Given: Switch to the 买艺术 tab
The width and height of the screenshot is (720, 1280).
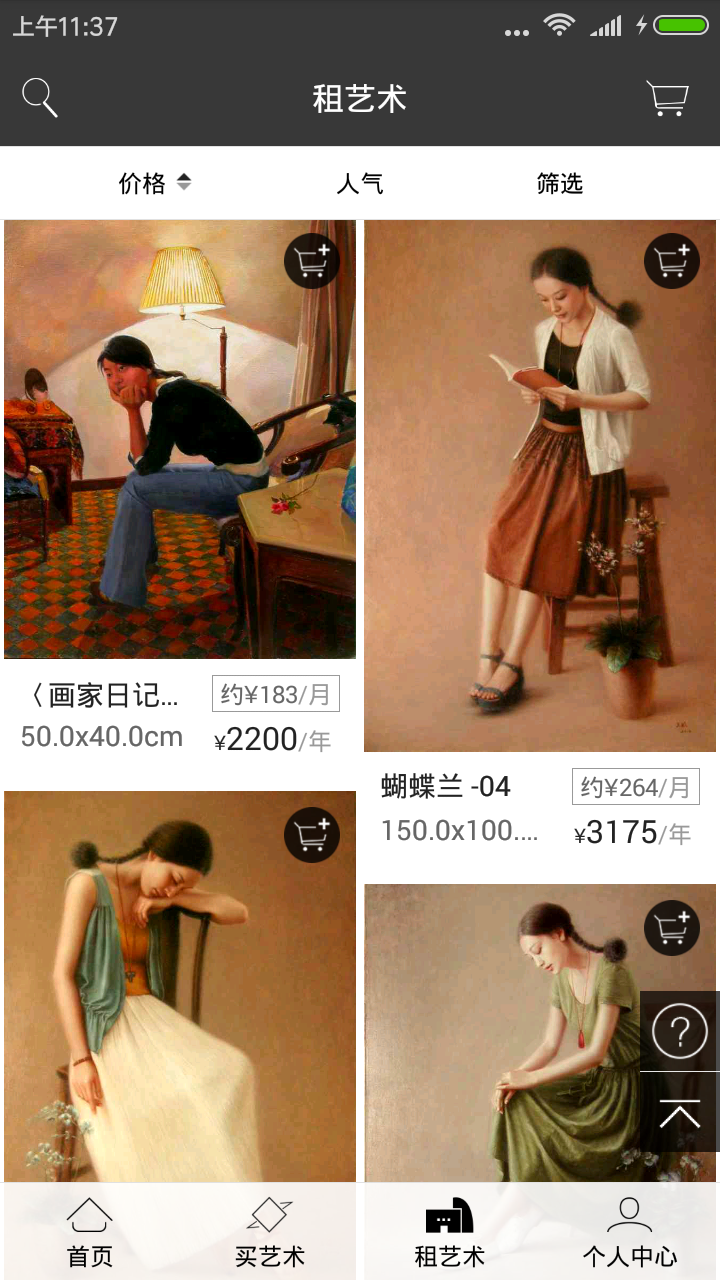Looking at the screenshot, I should coord(270,1232).
